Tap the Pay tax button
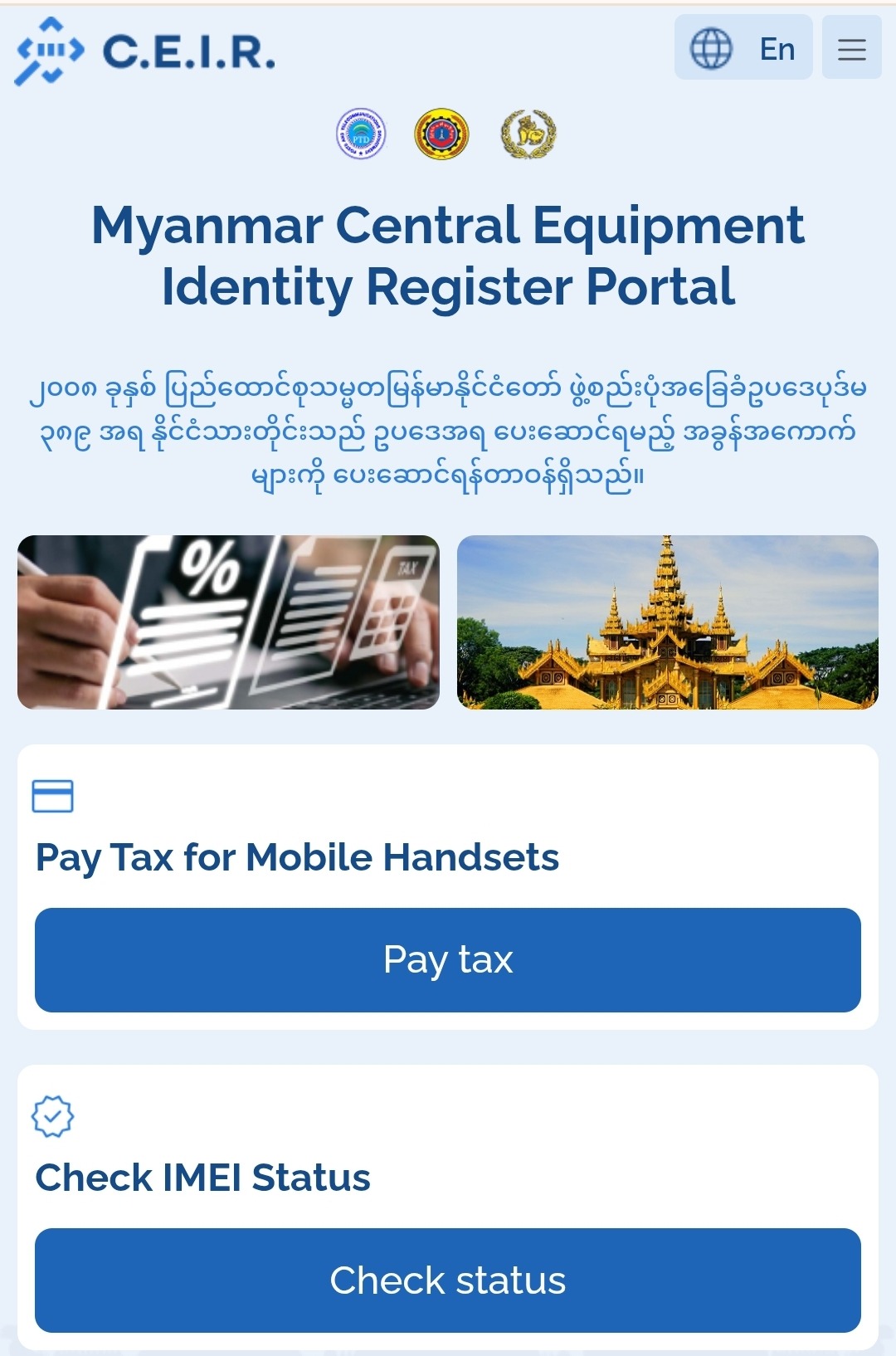896x1356 pixels. [447, 960]
